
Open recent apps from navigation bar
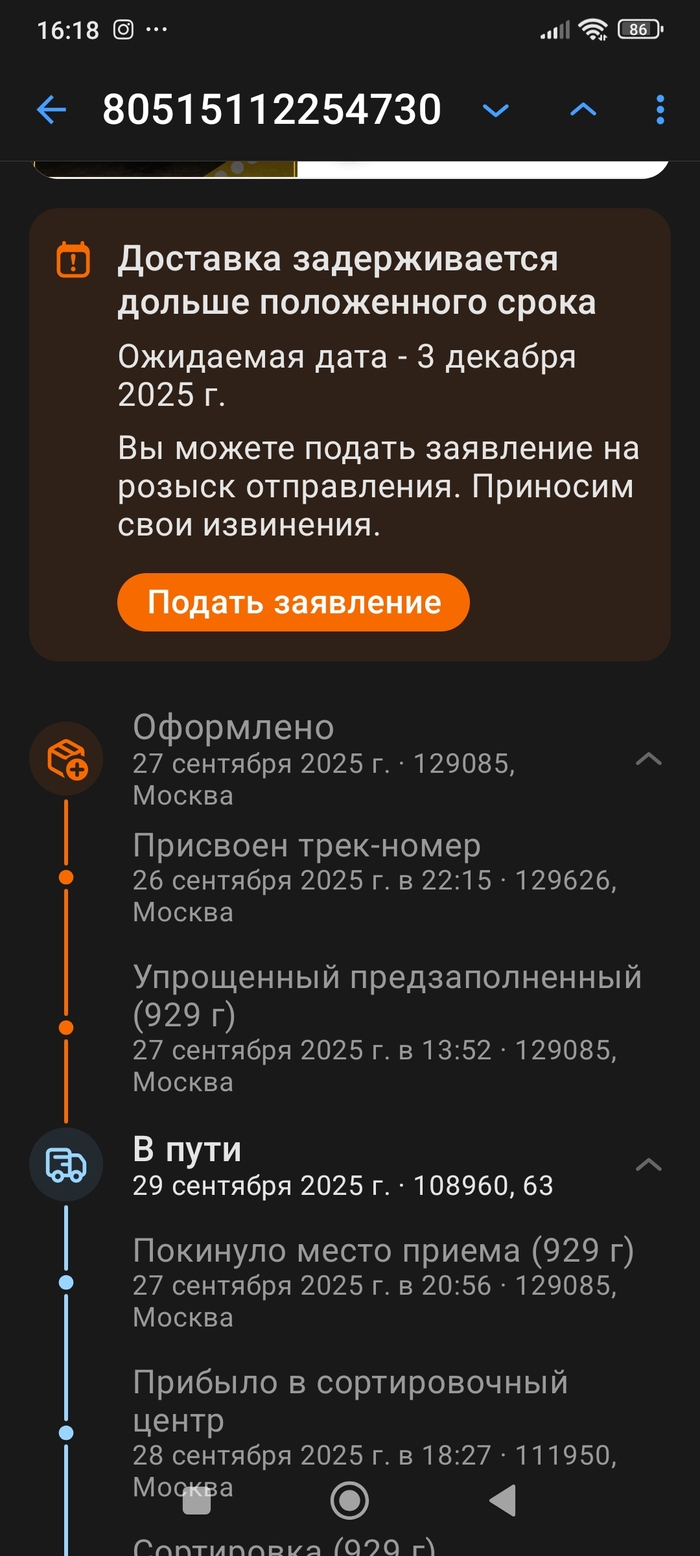tap(197, 1500)
